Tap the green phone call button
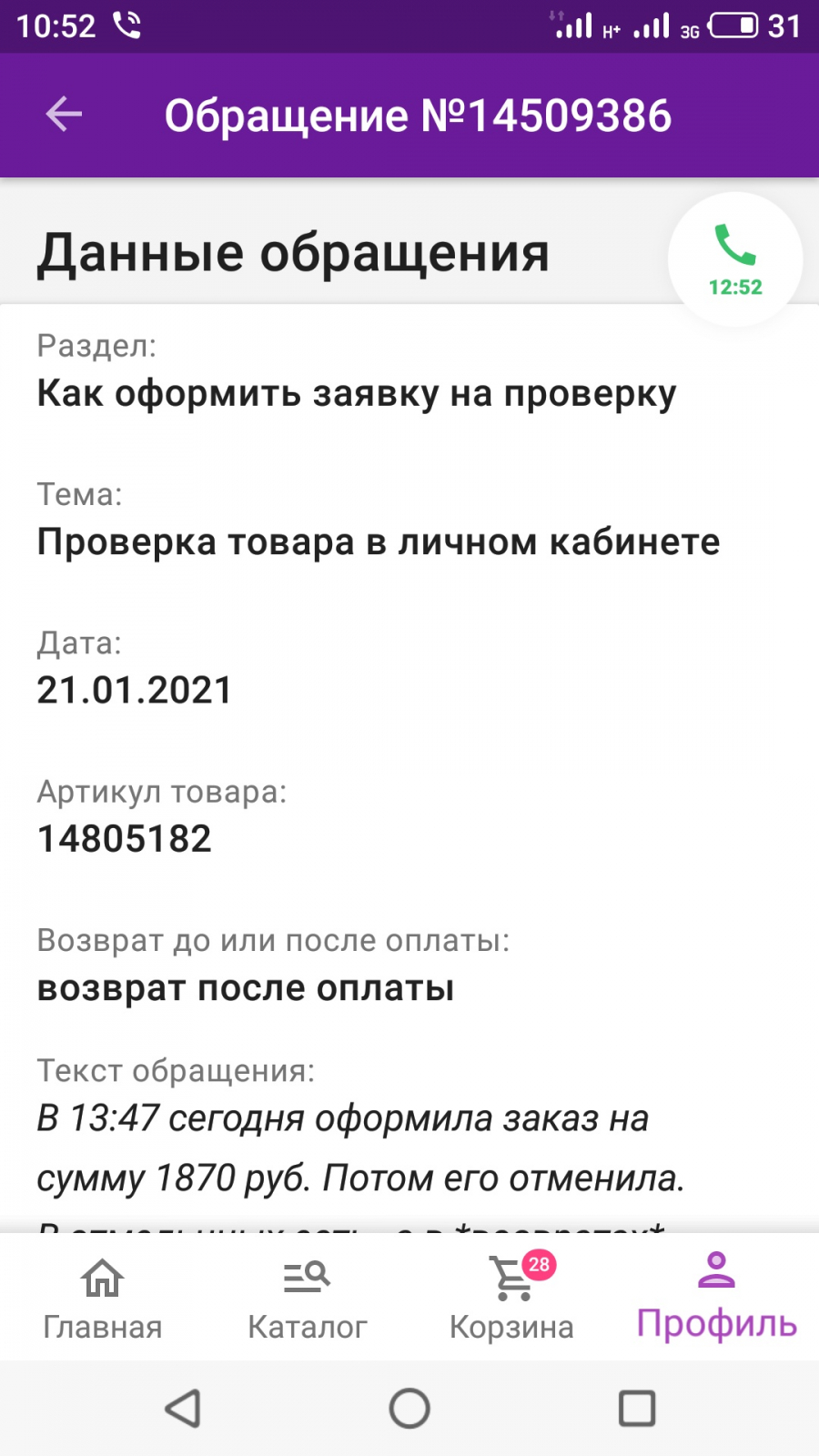This screenshot has width=819, height=1456. pyautogui.click(x=735, y=259)
